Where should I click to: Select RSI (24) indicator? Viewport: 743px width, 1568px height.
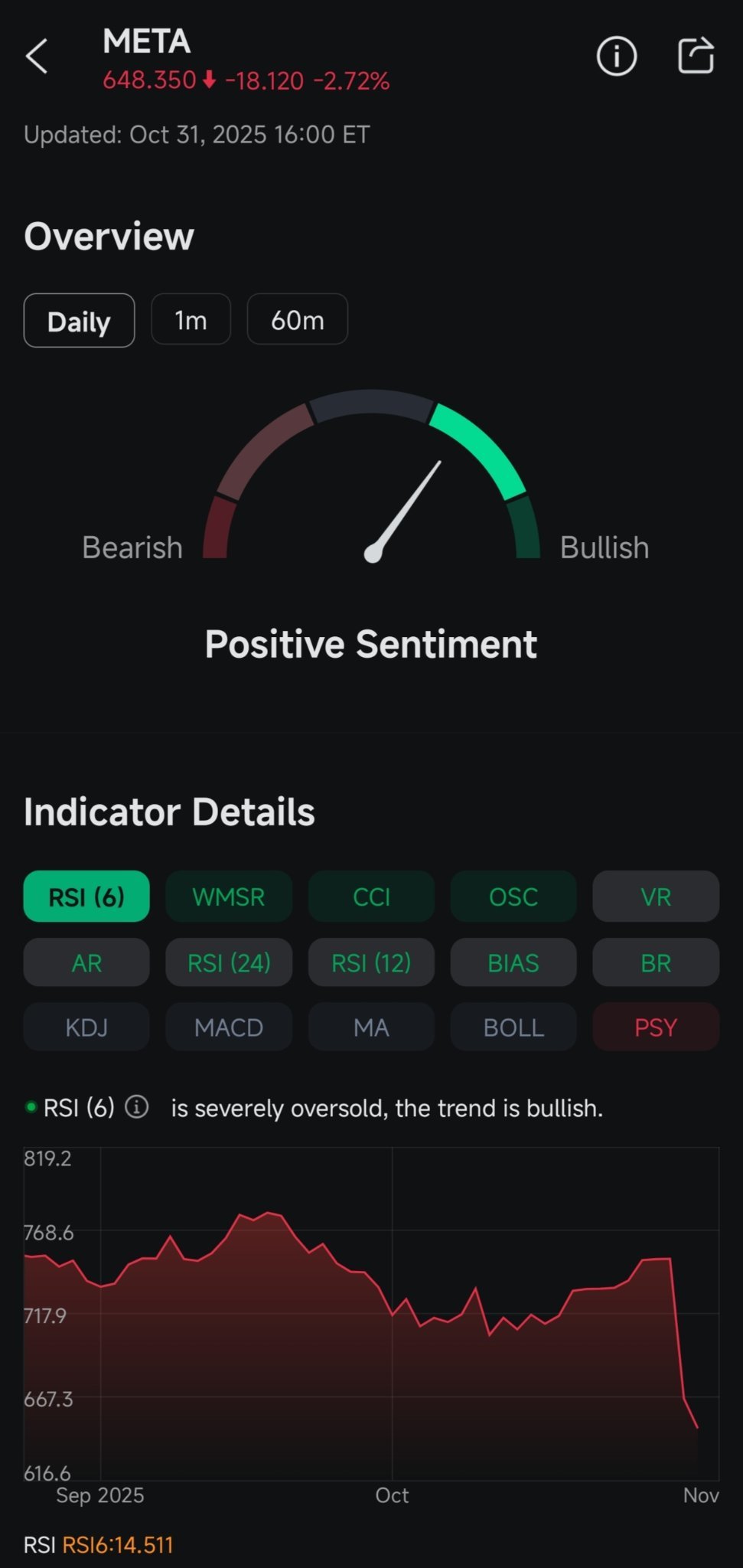(229, 962)
